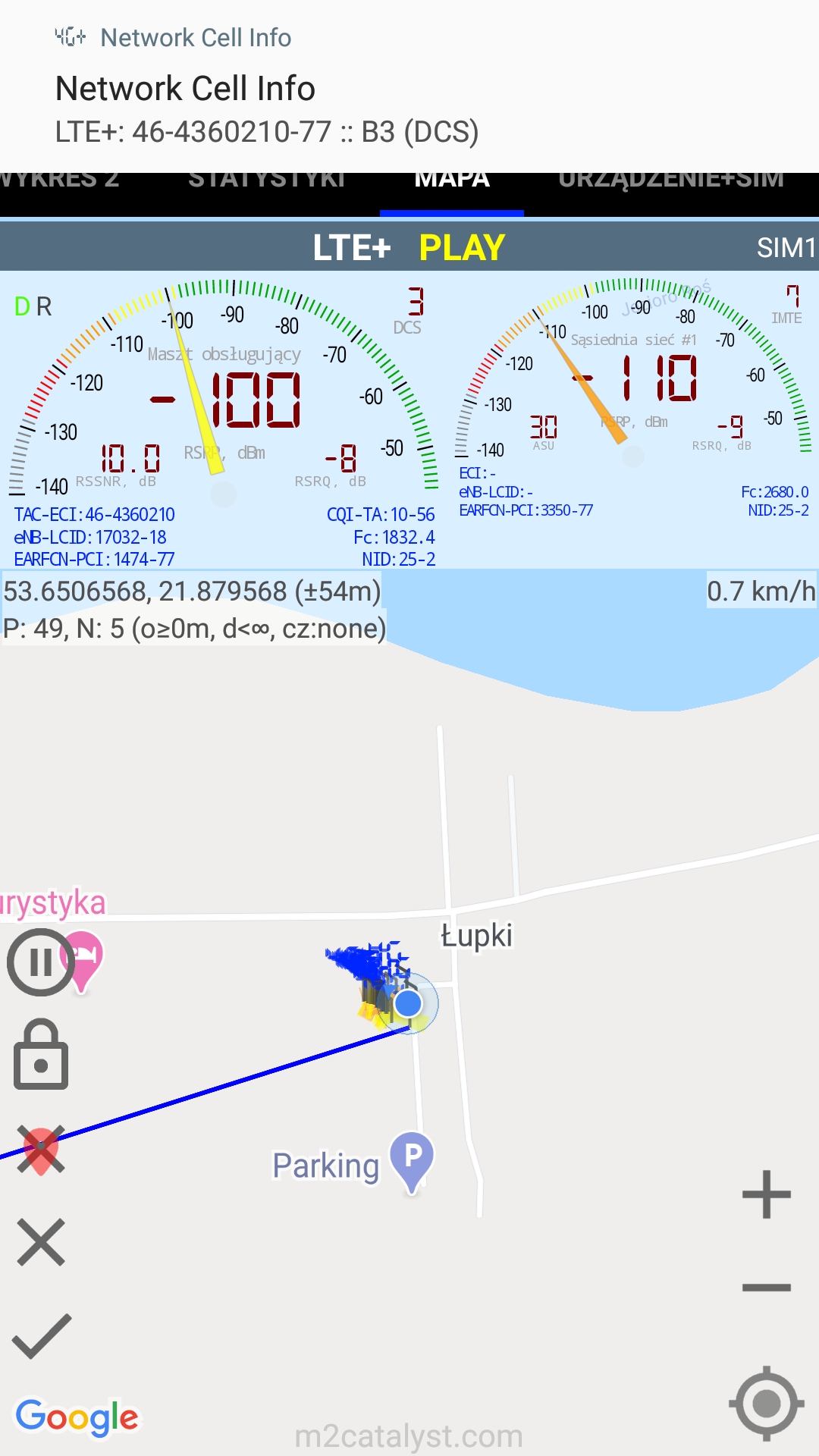Switch to the WYKRES 2 tab
The height and width of the screenshot is (1456, 819).
tap(59, 179)
